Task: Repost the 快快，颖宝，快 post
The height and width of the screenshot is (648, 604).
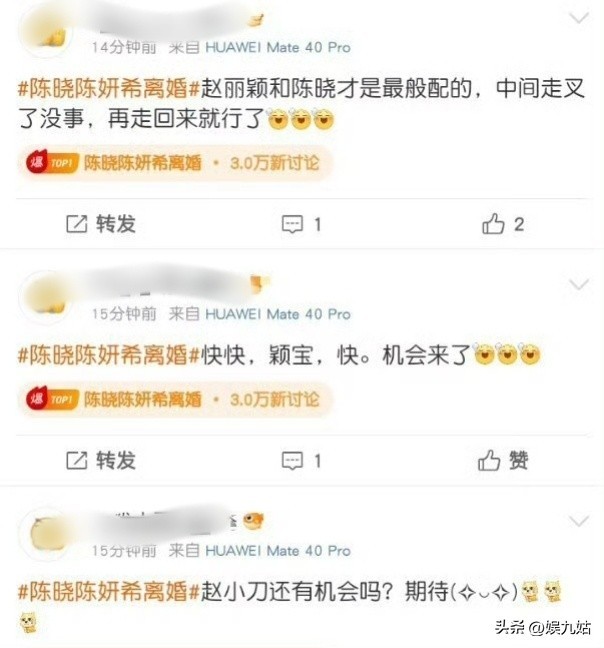Action: pos(100,460)
